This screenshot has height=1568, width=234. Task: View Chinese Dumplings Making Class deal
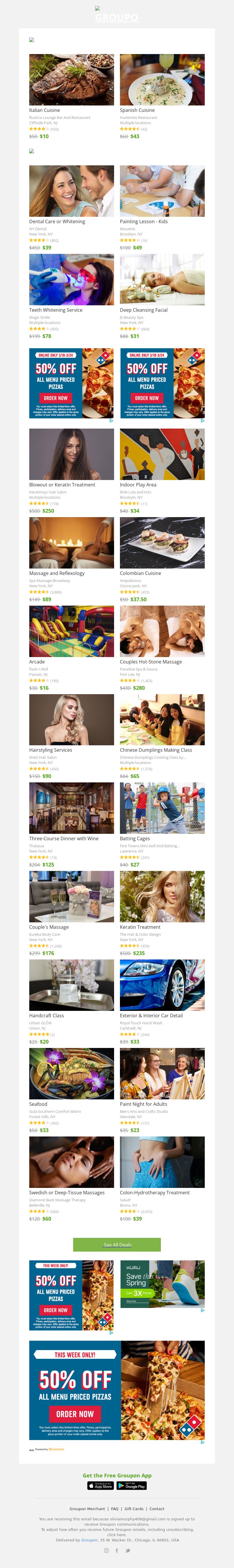(x=162, y=720)
